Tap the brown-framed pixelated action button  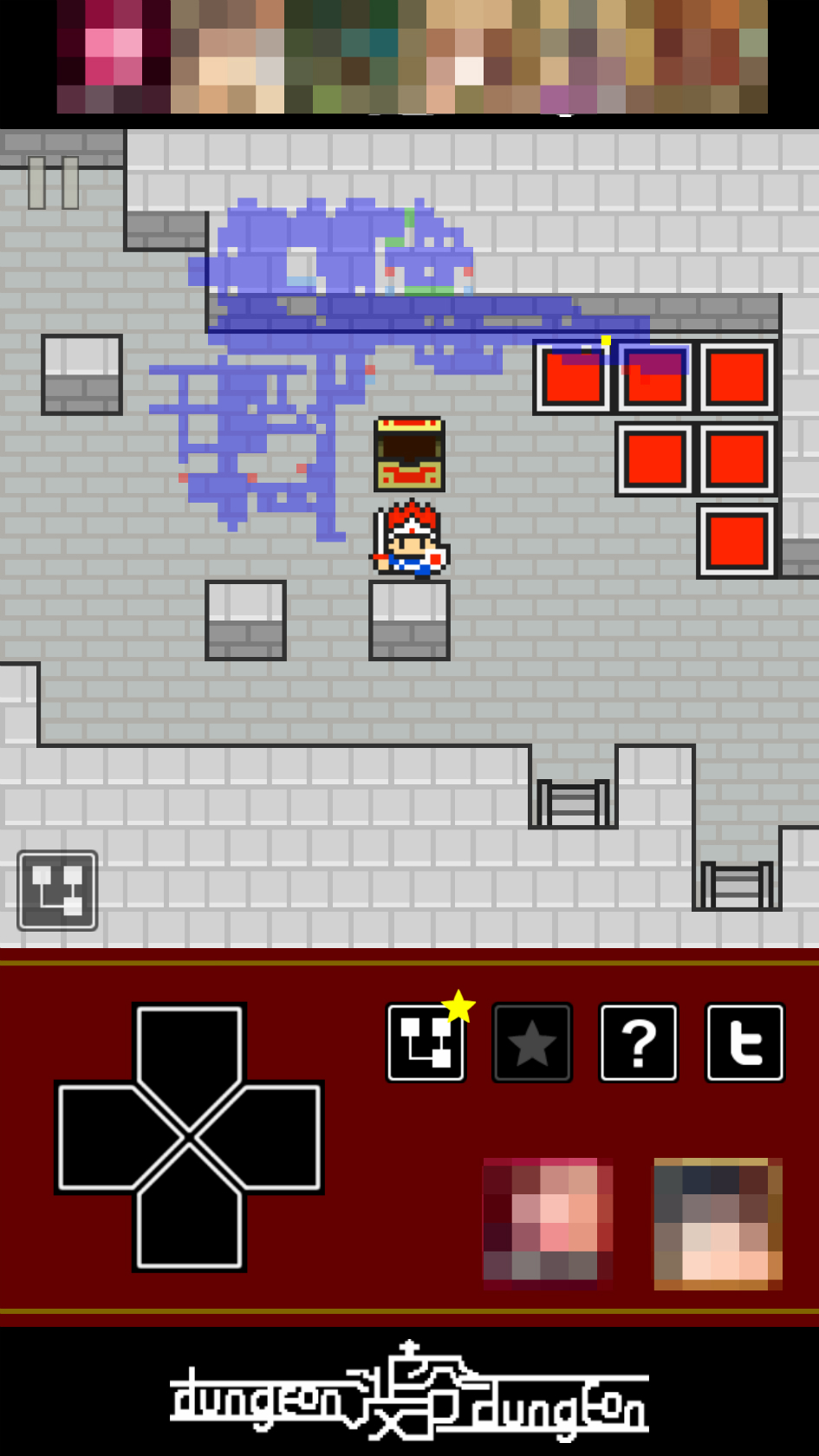[718, 1223]
